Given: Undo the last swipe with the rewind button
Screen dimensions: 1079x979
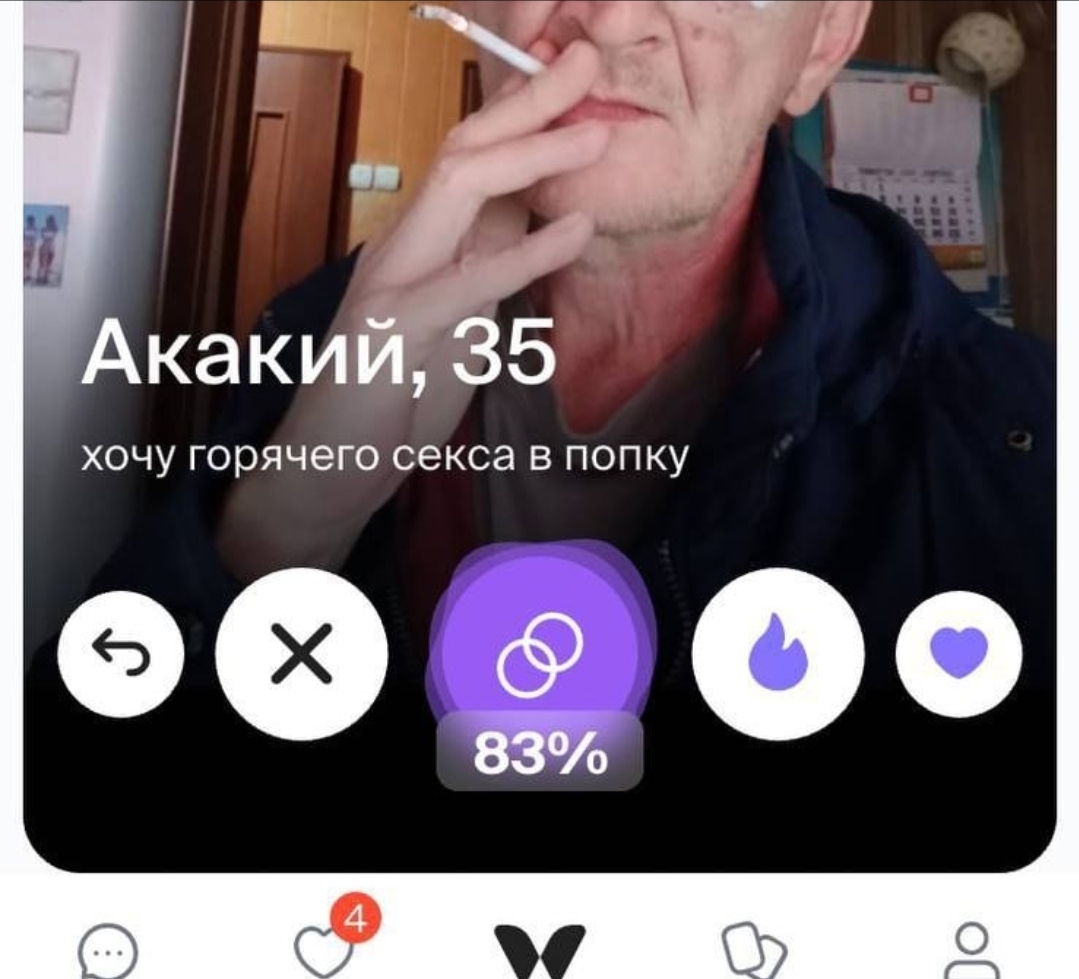Looking at the screenshot, I should 120,655.
